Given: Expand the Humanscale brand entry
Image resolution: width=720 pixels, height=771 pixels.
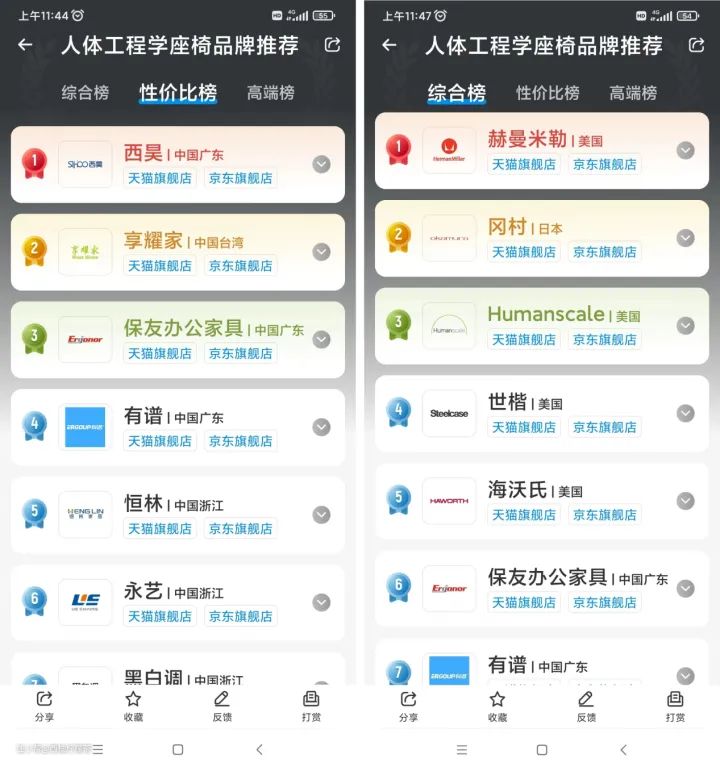Looking at the screenshot, I should (685, 325).
